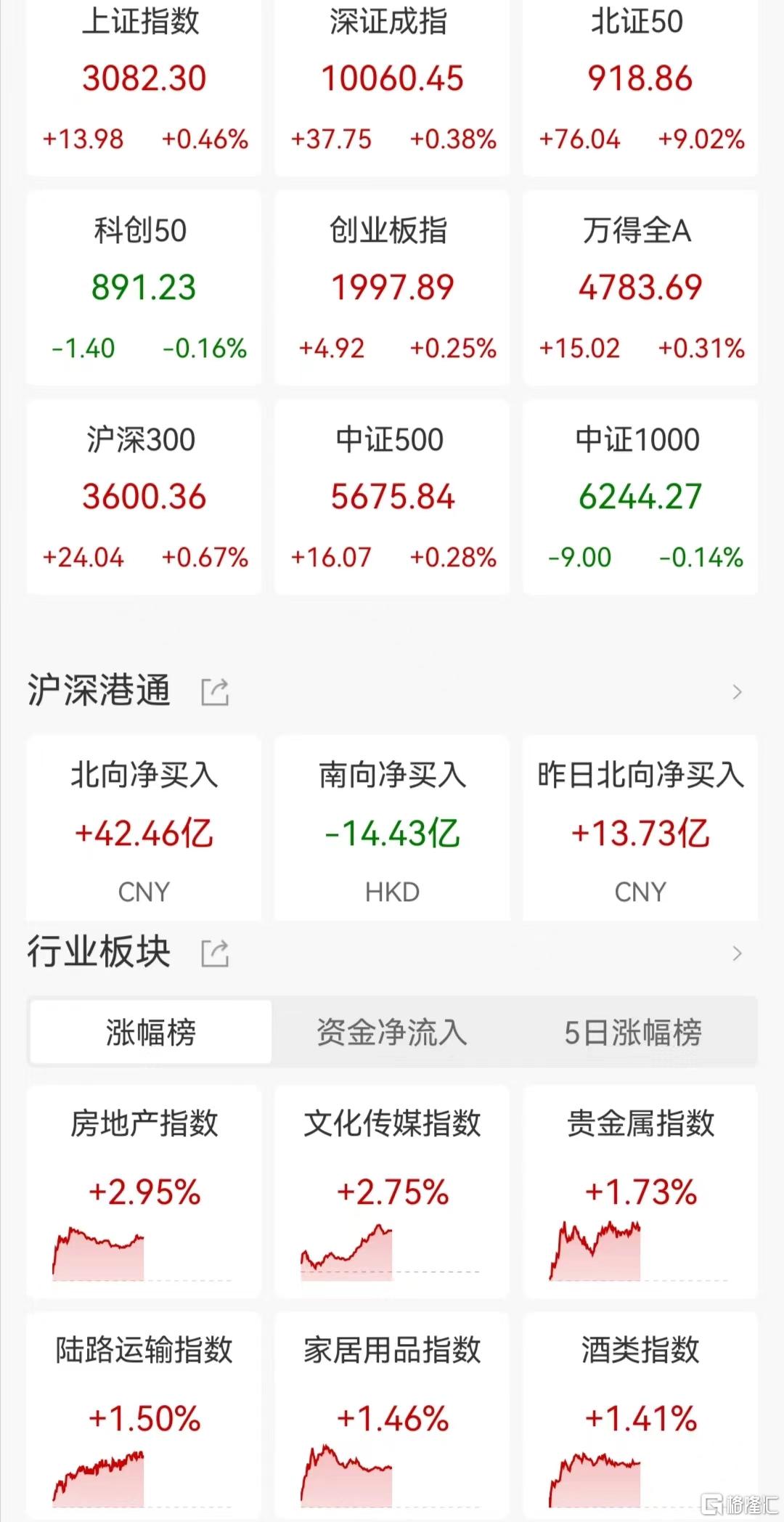
Task: Select the 涨幅榜 tab
Action: [x=150, y=1032]
